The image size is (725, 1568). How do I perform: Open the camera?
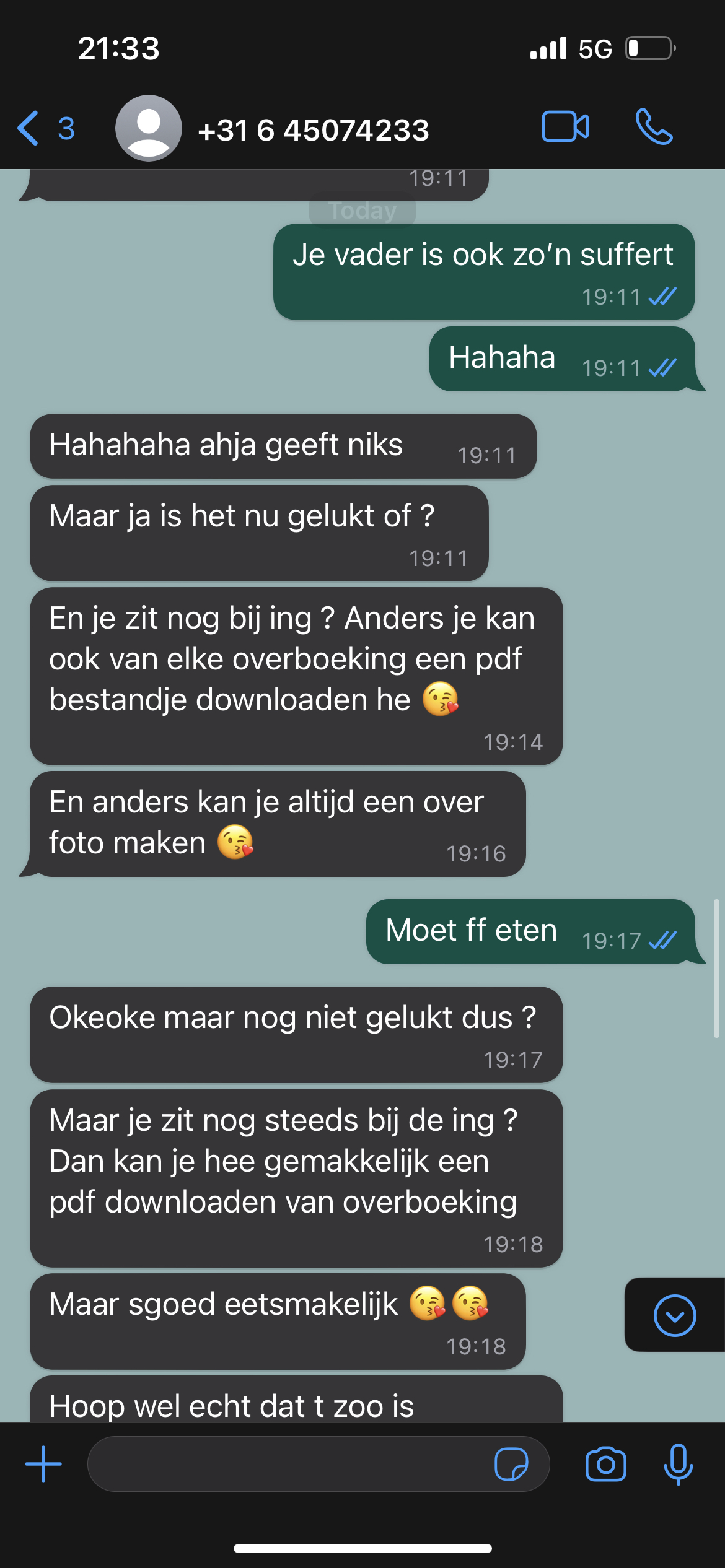pyautogui.click(x=605, y=1464)
